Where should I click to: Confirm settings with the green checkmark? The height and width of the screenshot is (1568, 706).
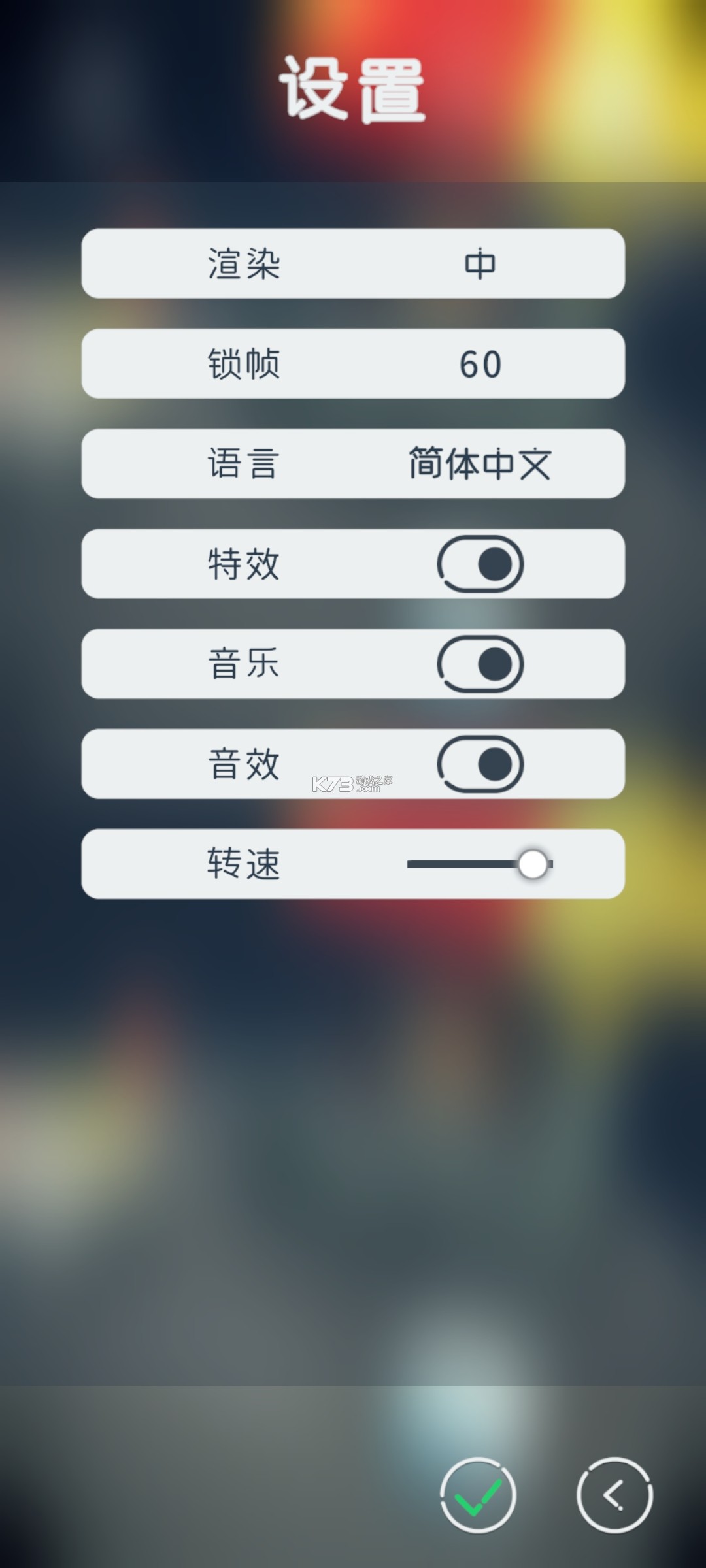478,1494
